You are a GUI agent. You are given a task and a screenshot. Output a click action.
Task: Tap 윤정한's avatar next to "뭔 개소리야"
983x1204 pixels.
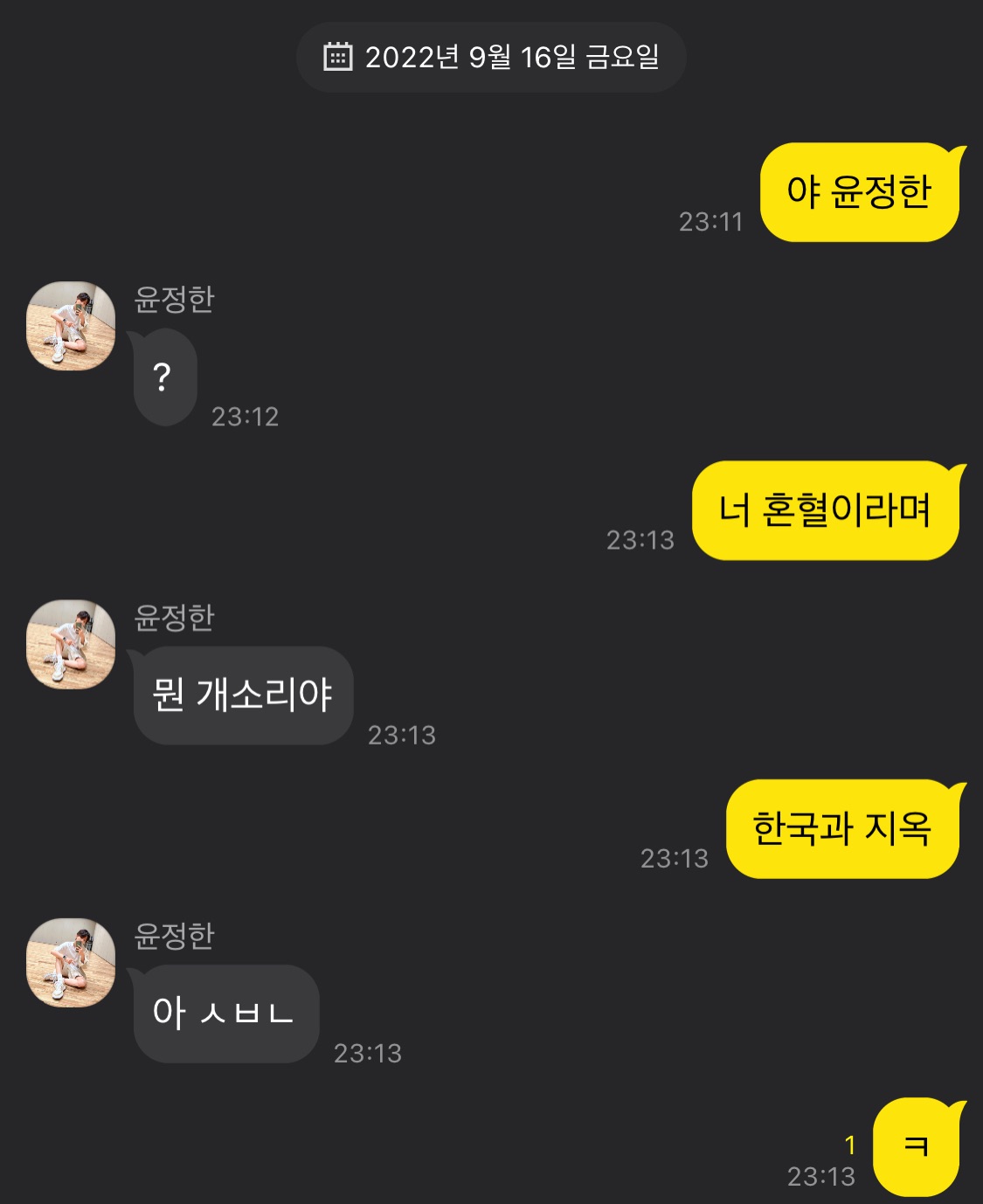(x=71, y=644)
